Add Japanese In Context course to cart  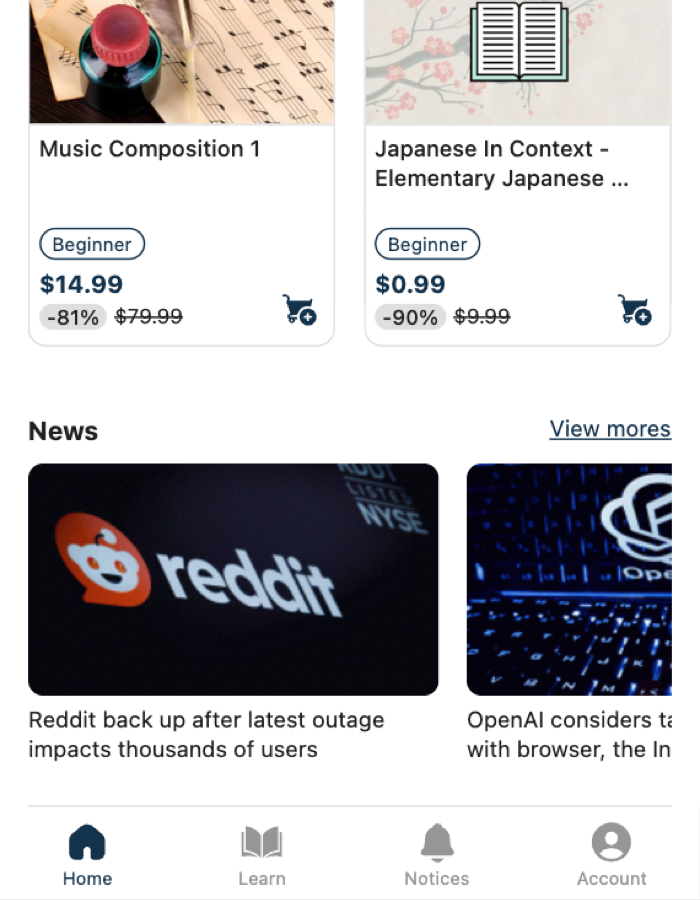tap(635, 310)
